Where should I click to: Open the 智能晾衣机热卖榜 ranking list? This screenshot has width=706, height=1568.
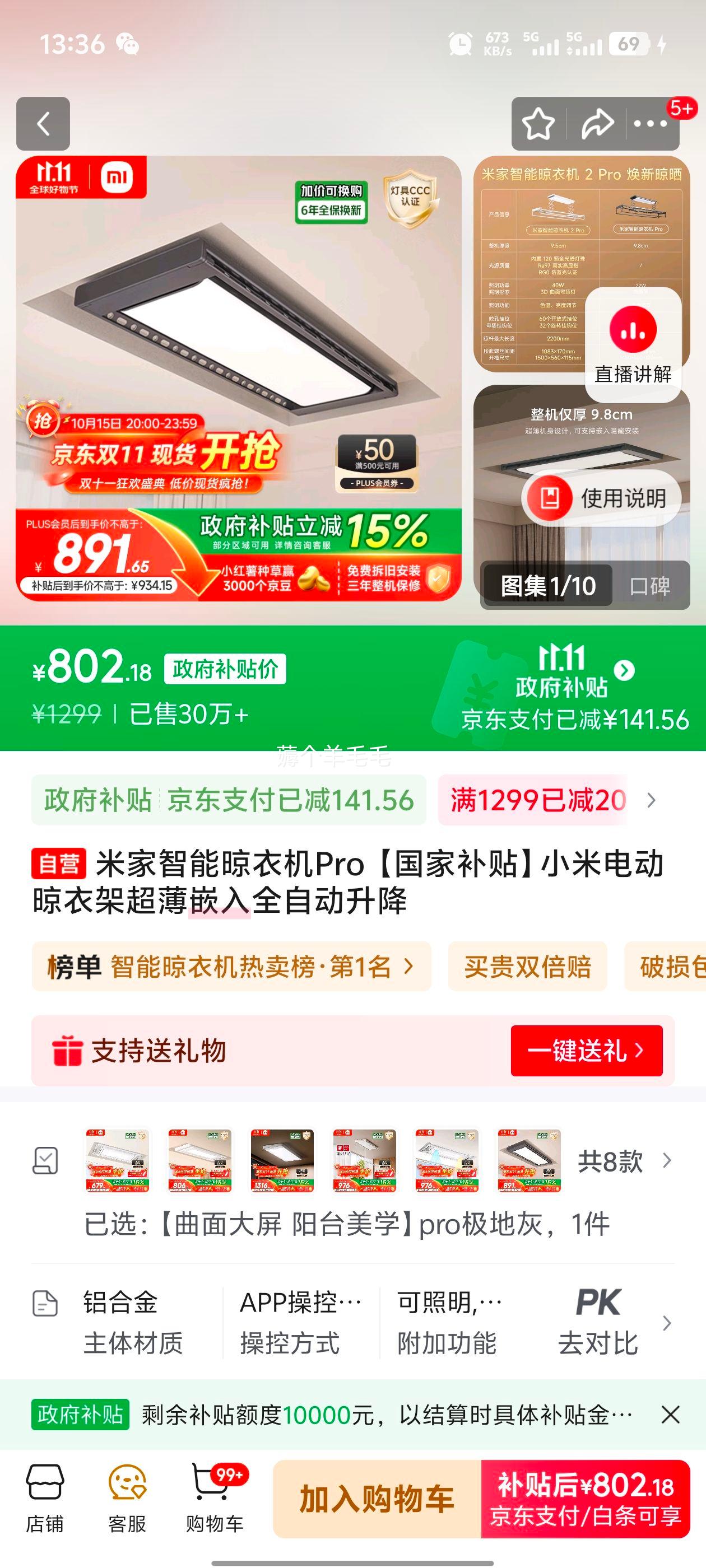pyautogui.click(x=231, y=966)
